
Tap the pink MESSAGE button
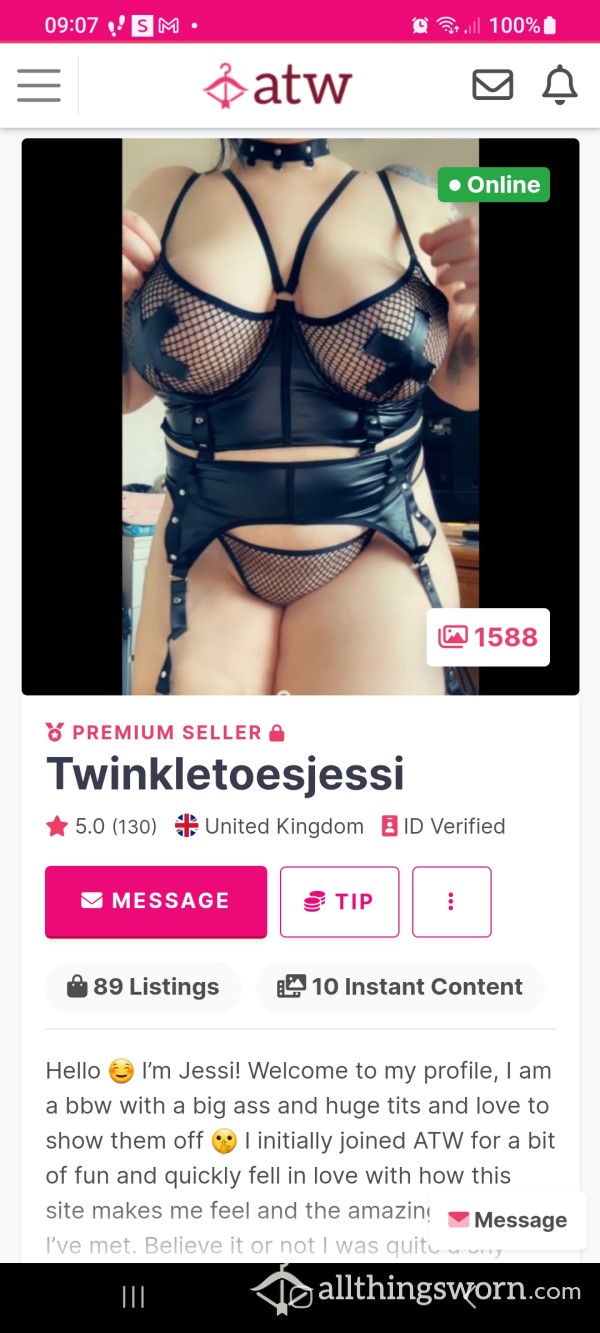(156, 901)
